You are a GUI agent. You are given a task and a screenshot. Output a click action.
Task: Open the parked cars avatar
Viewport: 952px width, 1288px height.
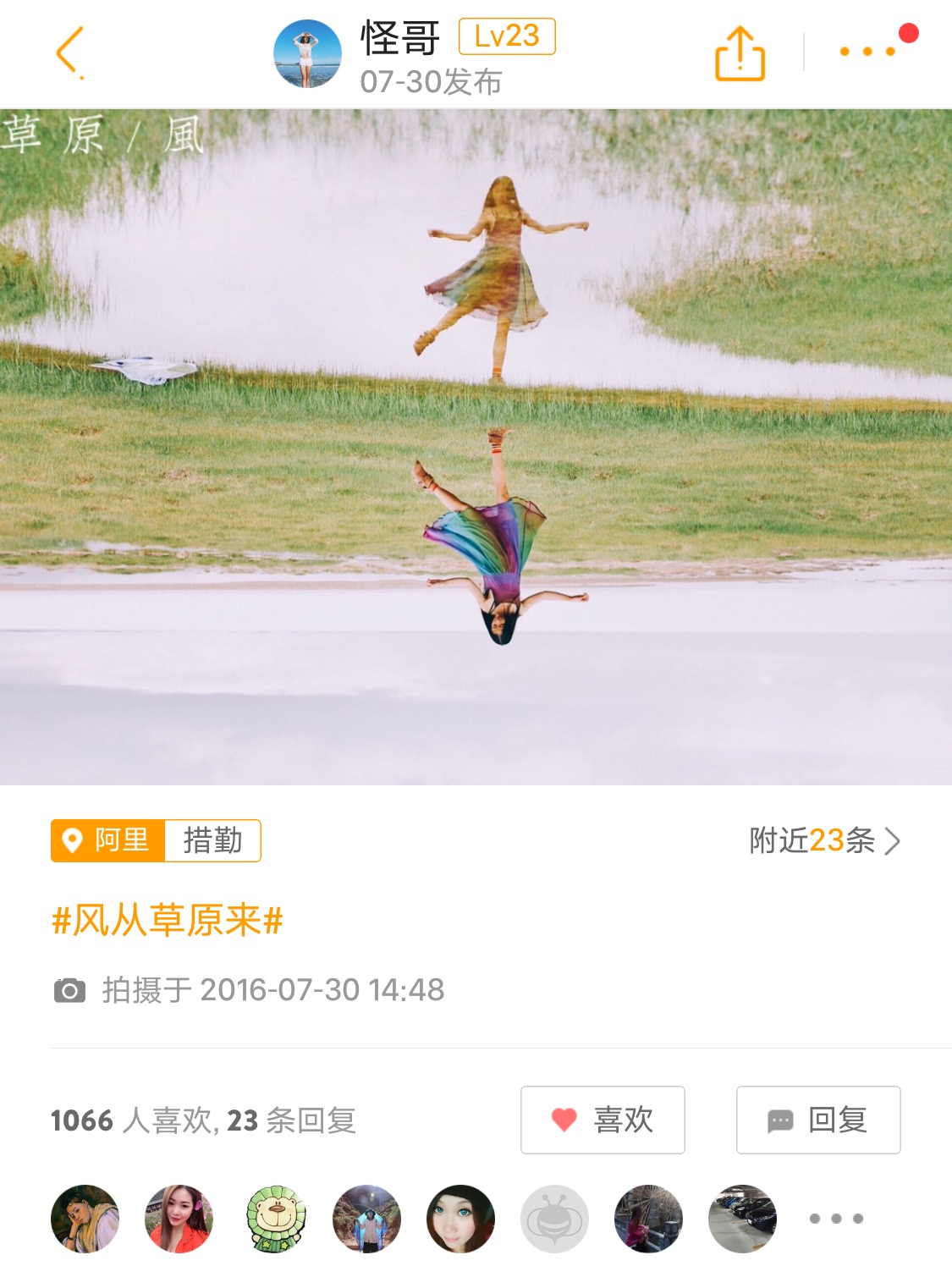[x=742, y=1219]
